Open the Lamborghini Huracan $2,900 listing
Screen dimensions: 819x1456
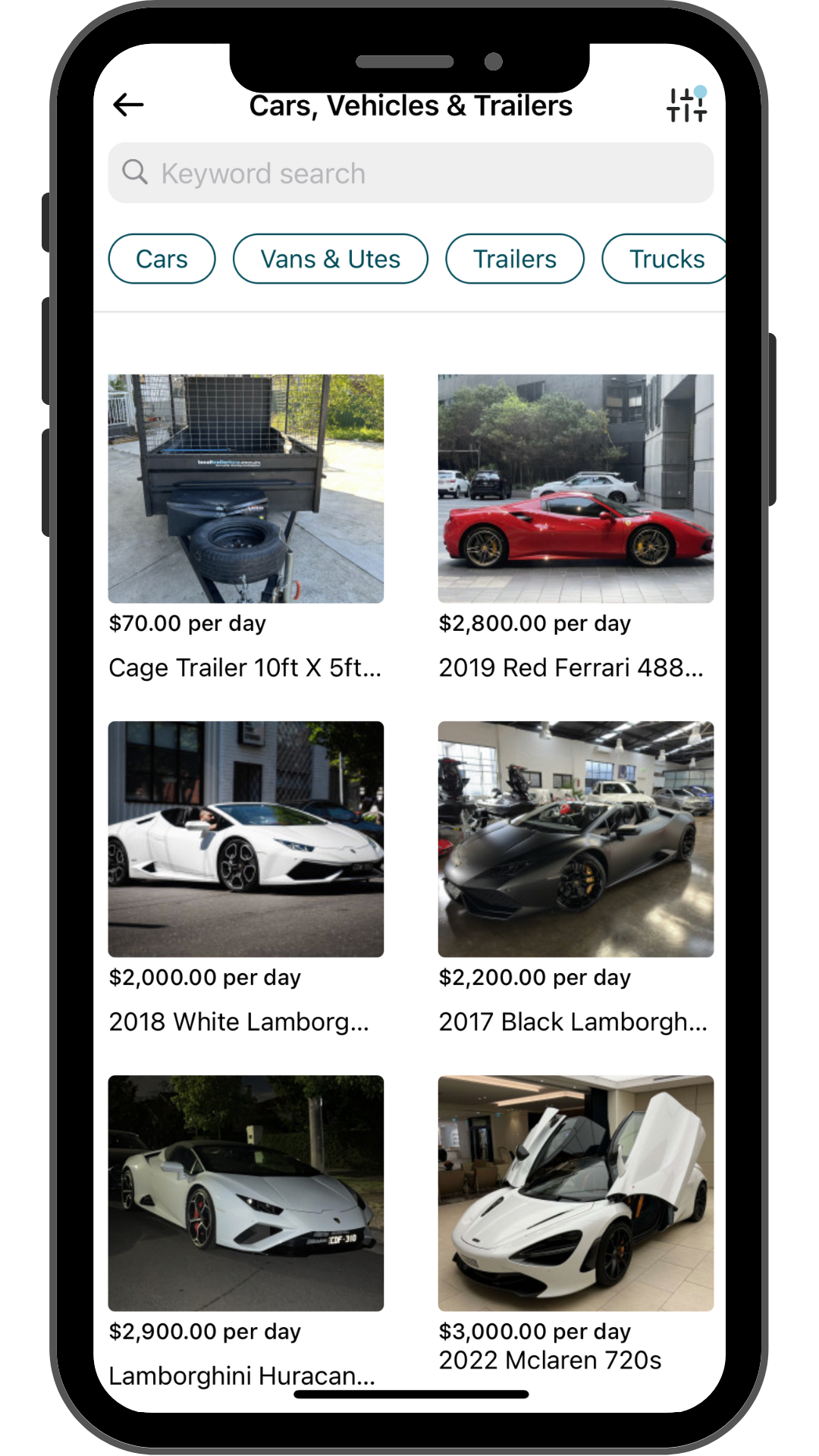point(246,1193)
